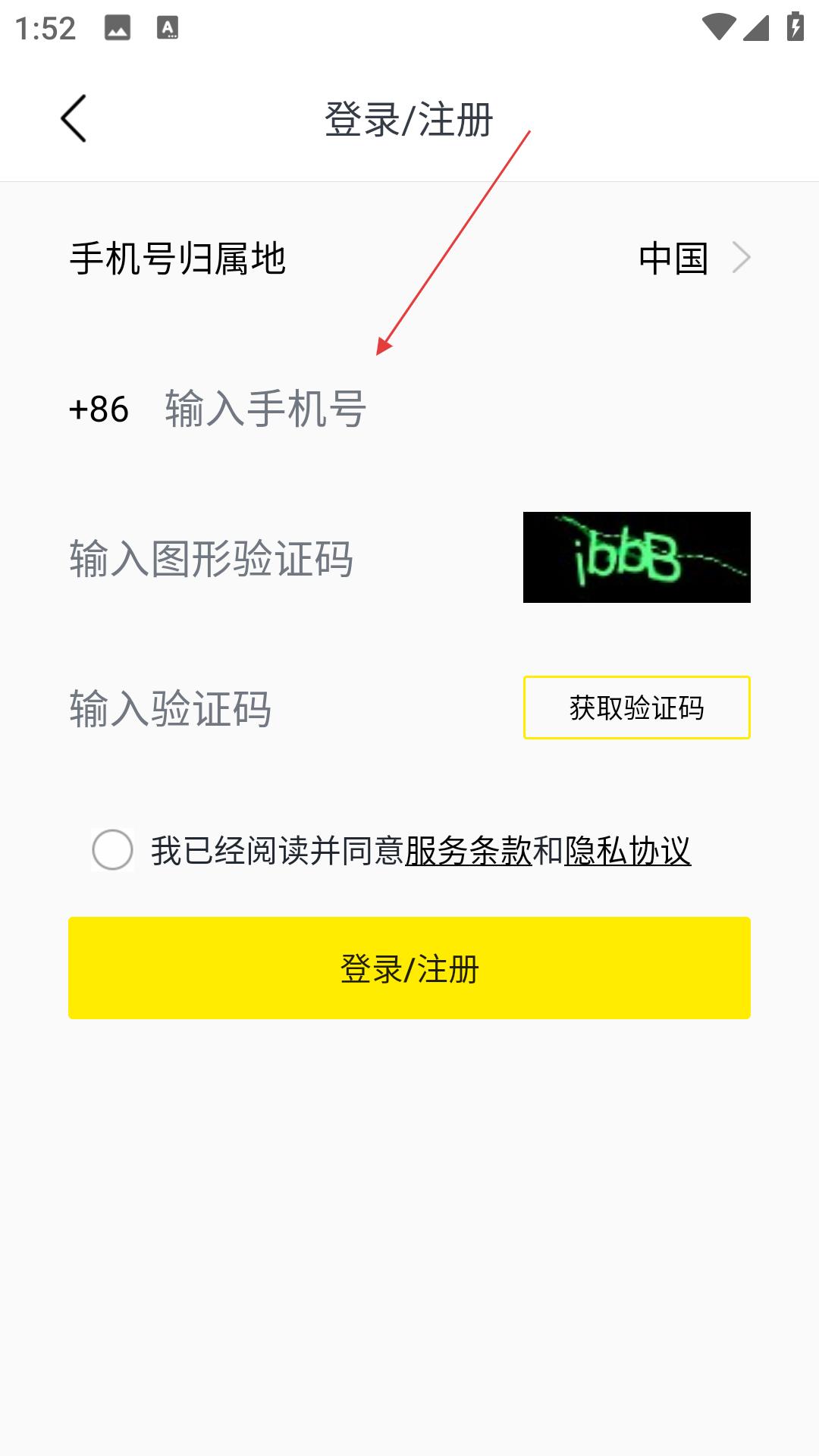Refresh the captcha image

pos(637,557)
